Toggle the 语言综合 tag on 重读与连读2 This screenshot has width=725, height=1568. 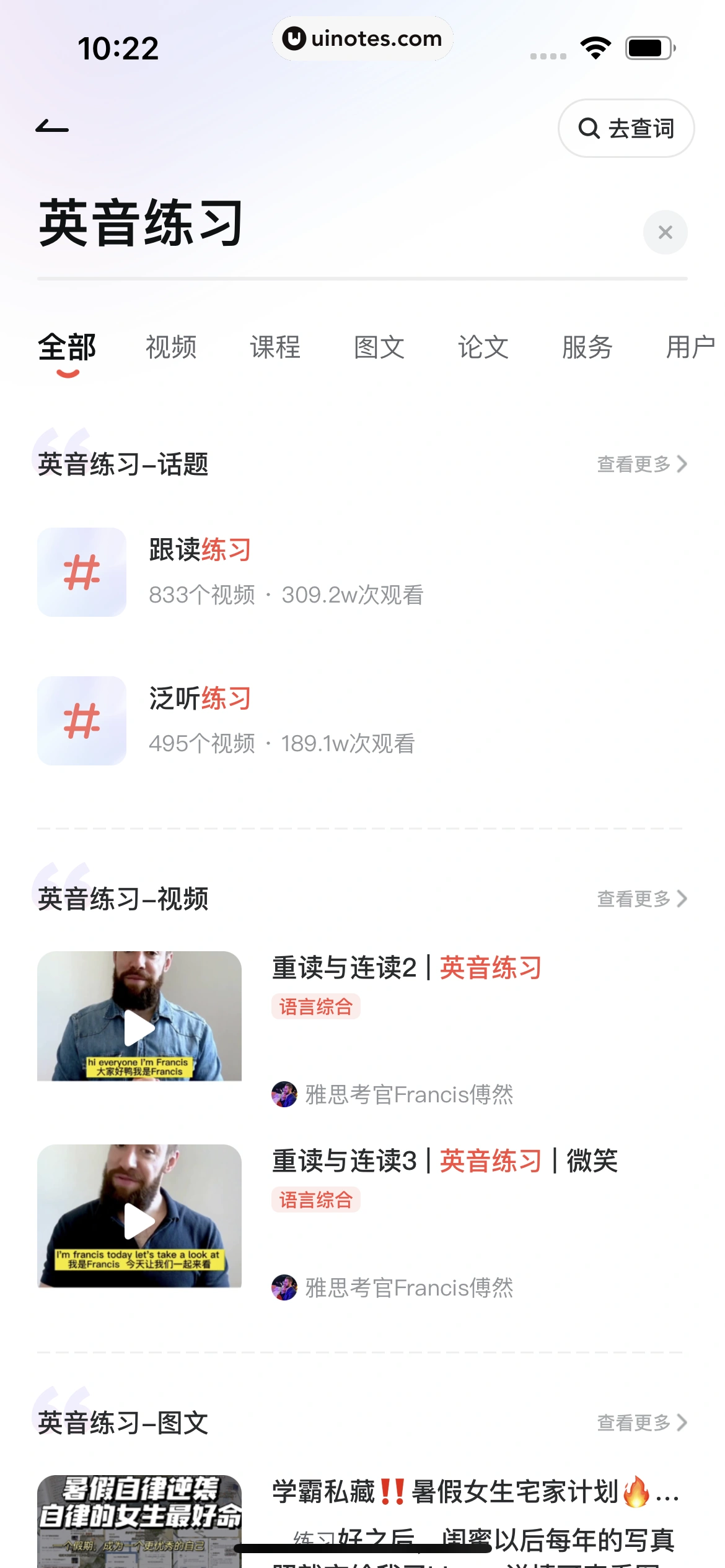tap(315, 1006)
